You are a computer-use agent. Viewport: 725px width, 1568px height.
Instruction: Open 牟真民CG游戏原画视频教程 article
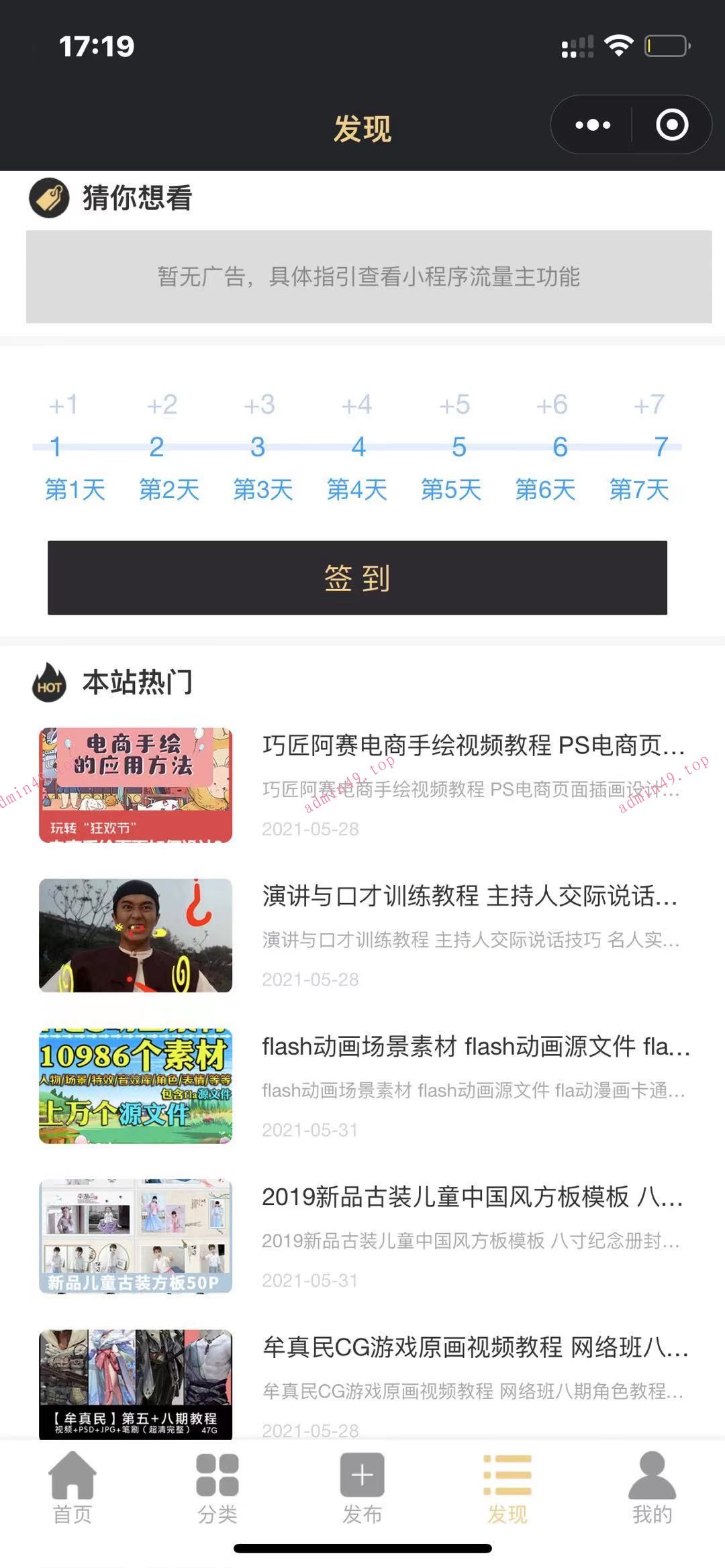[475, 1347]
